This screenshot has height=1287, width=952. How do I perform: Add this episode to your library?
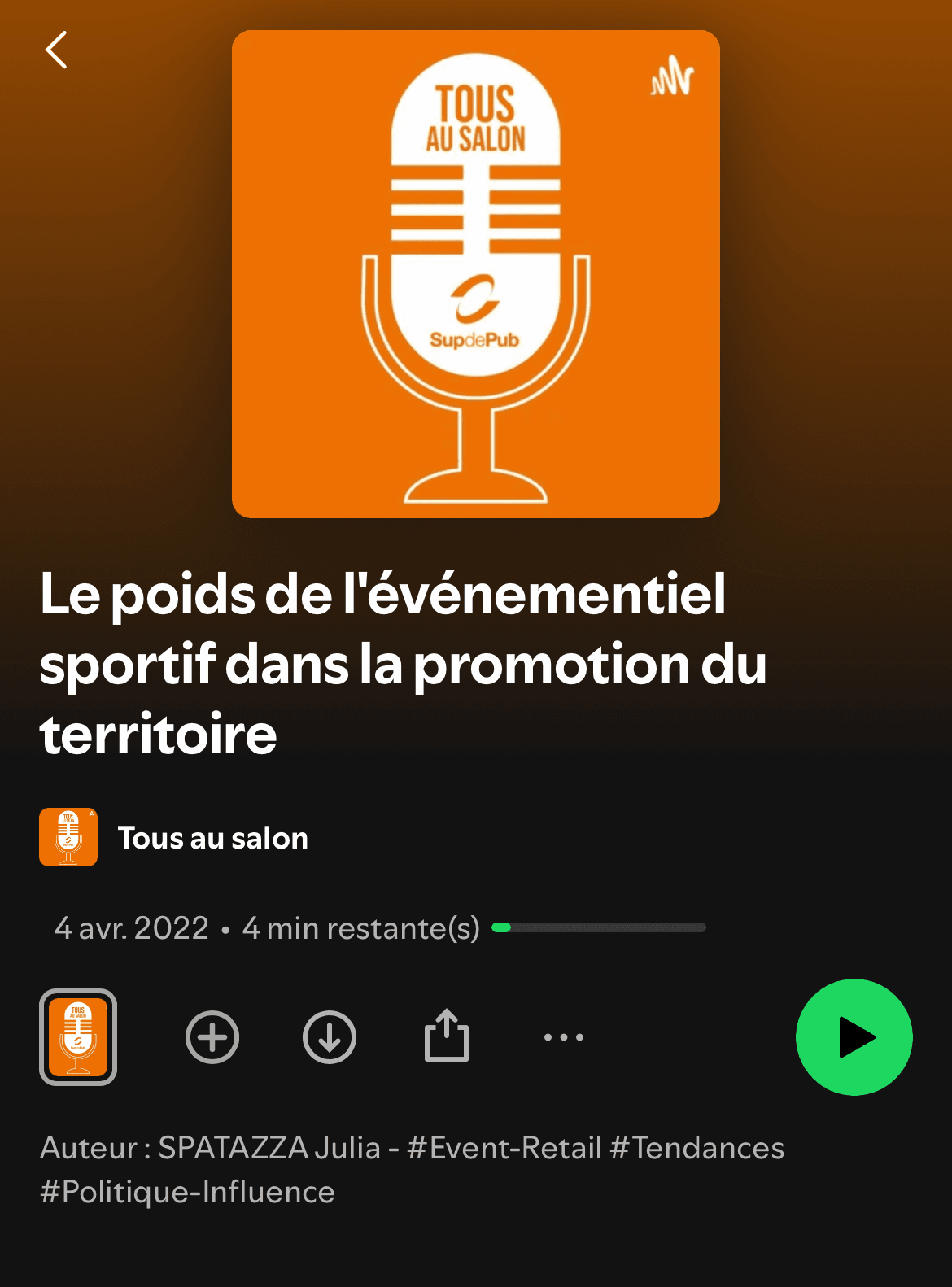point(212,1037)
